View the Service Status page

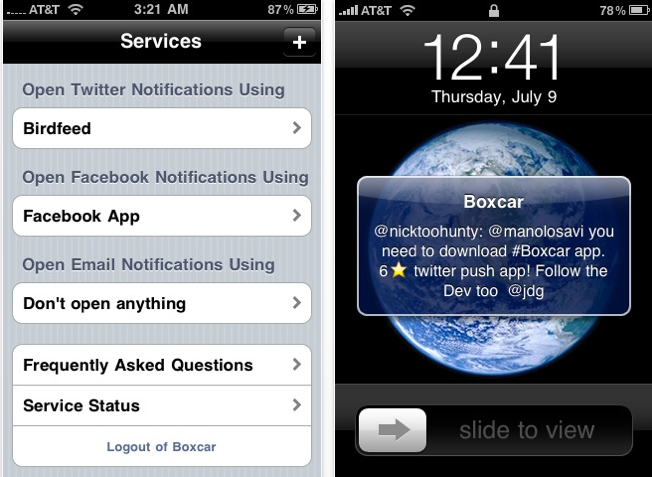tap(162, 406)
